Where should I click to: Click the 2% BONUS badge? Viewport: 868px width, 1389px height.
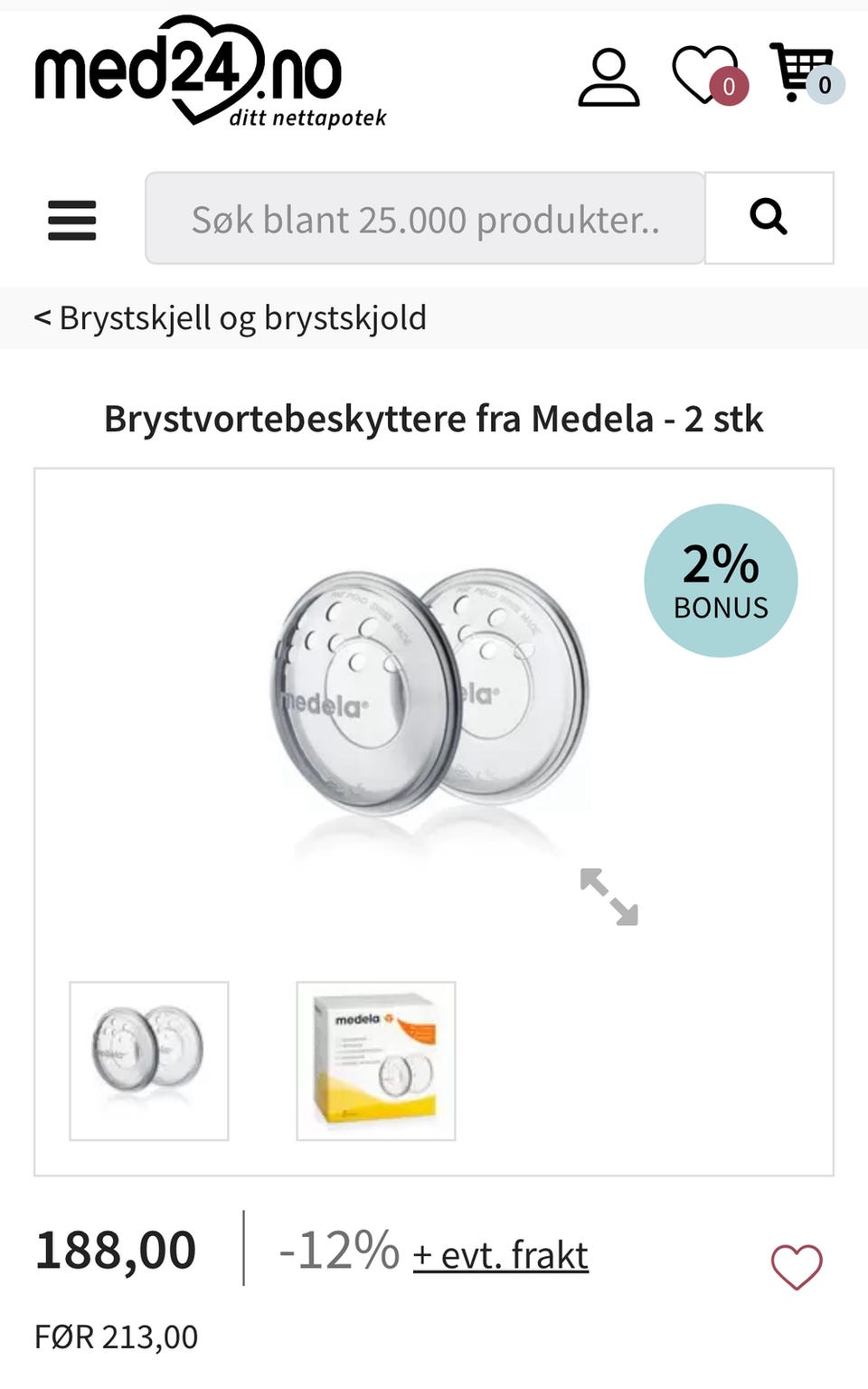[x=720, y=579]
